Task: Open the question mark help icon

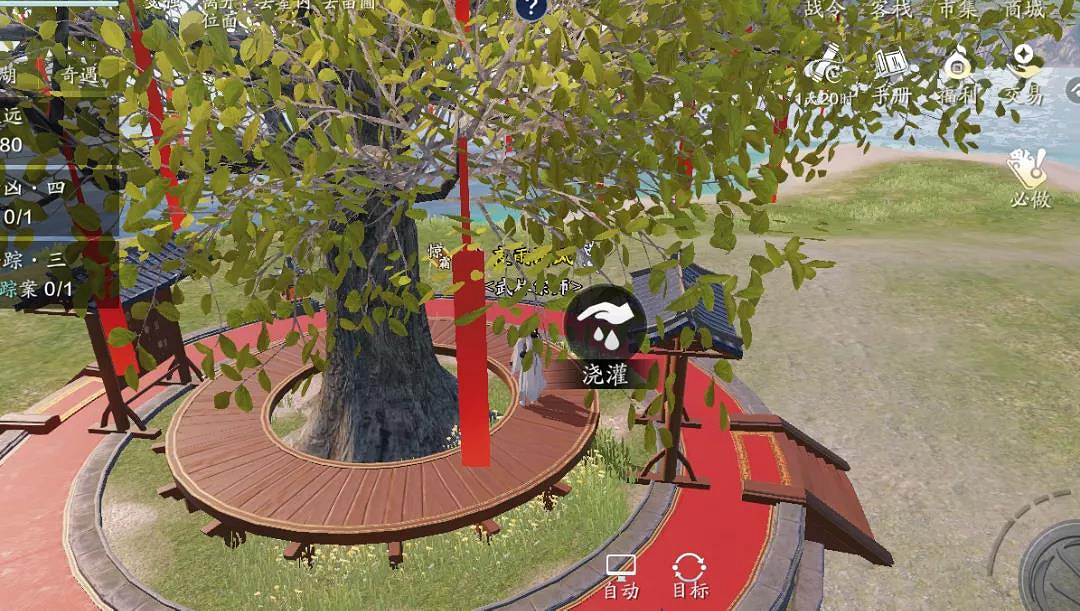Action: pyautogui.click(x=531, y=8)
